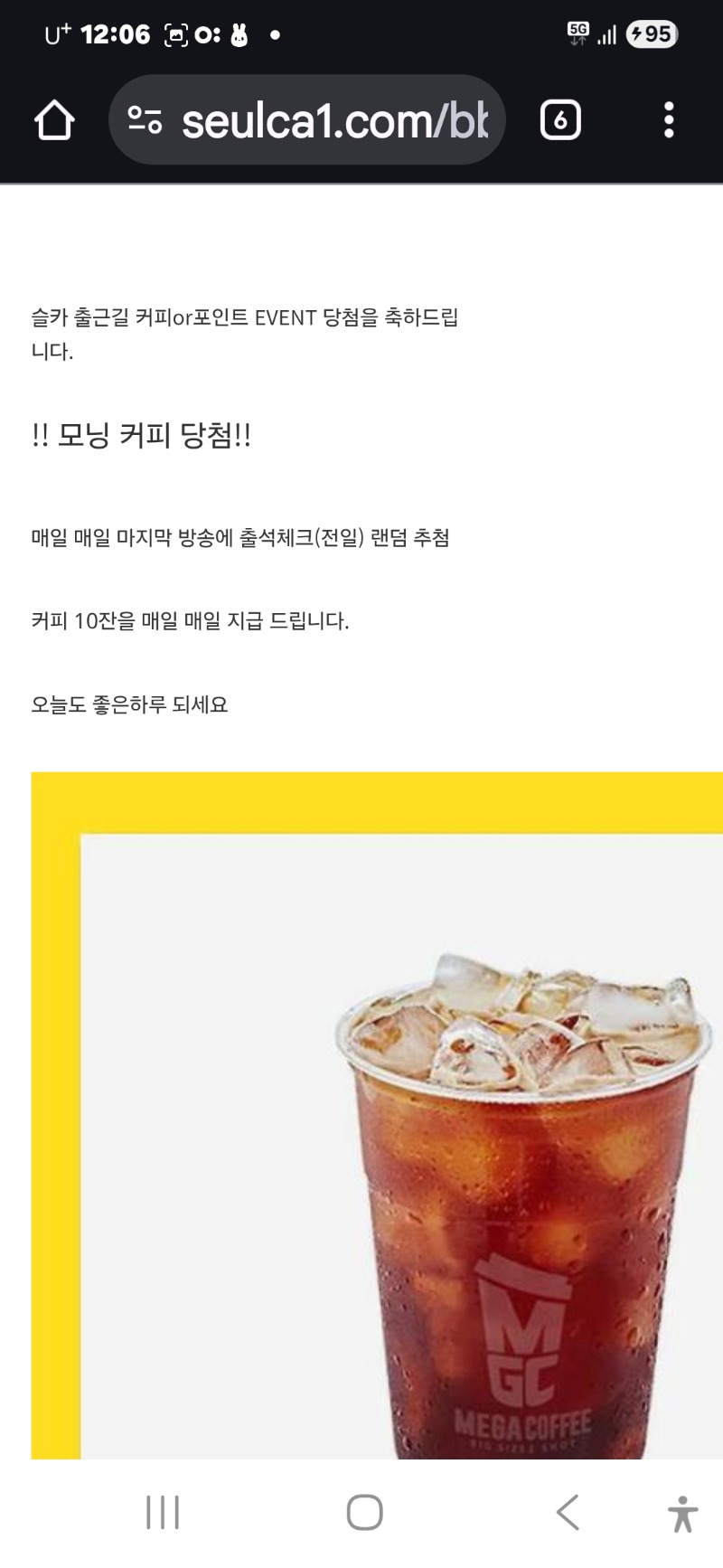
Task: Go back using the system back button
Action: [568, 1512]
